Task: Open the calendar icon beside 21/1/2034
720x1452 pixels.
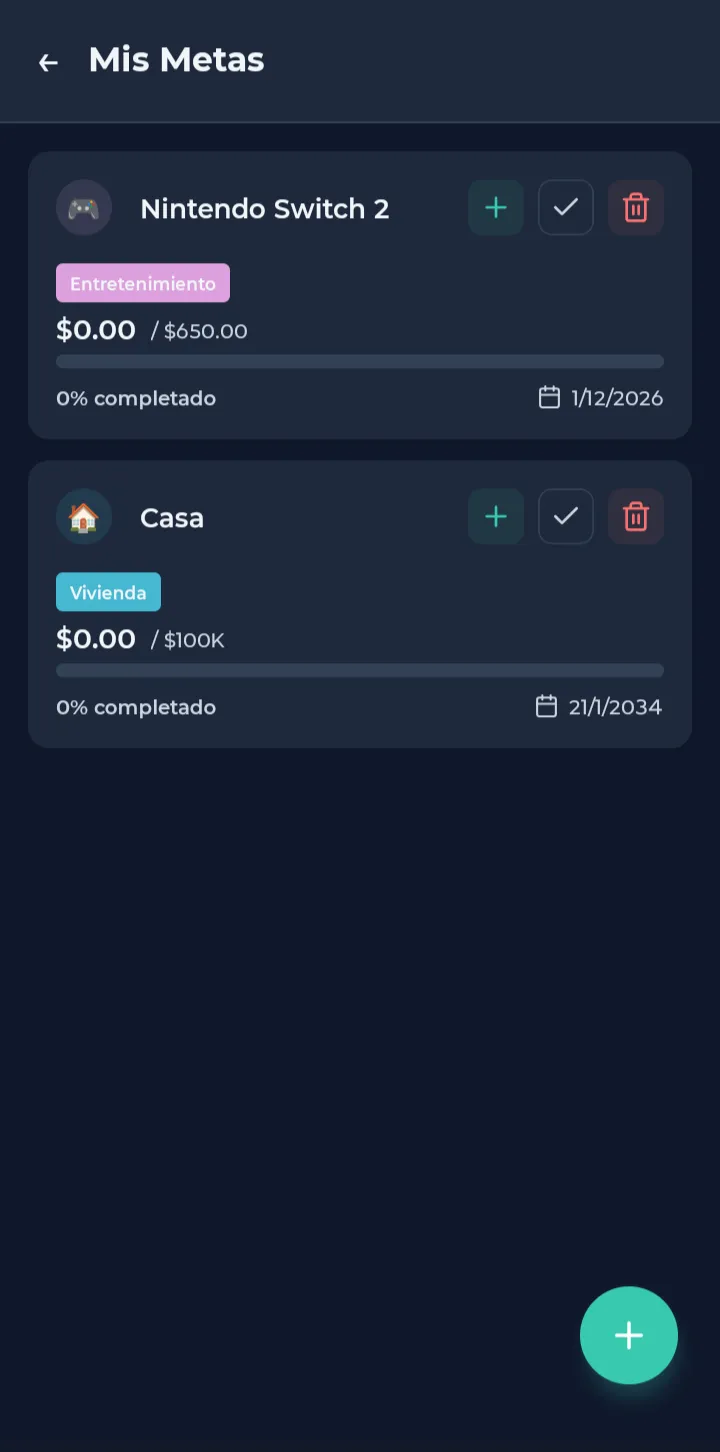Action: (546, 706)
